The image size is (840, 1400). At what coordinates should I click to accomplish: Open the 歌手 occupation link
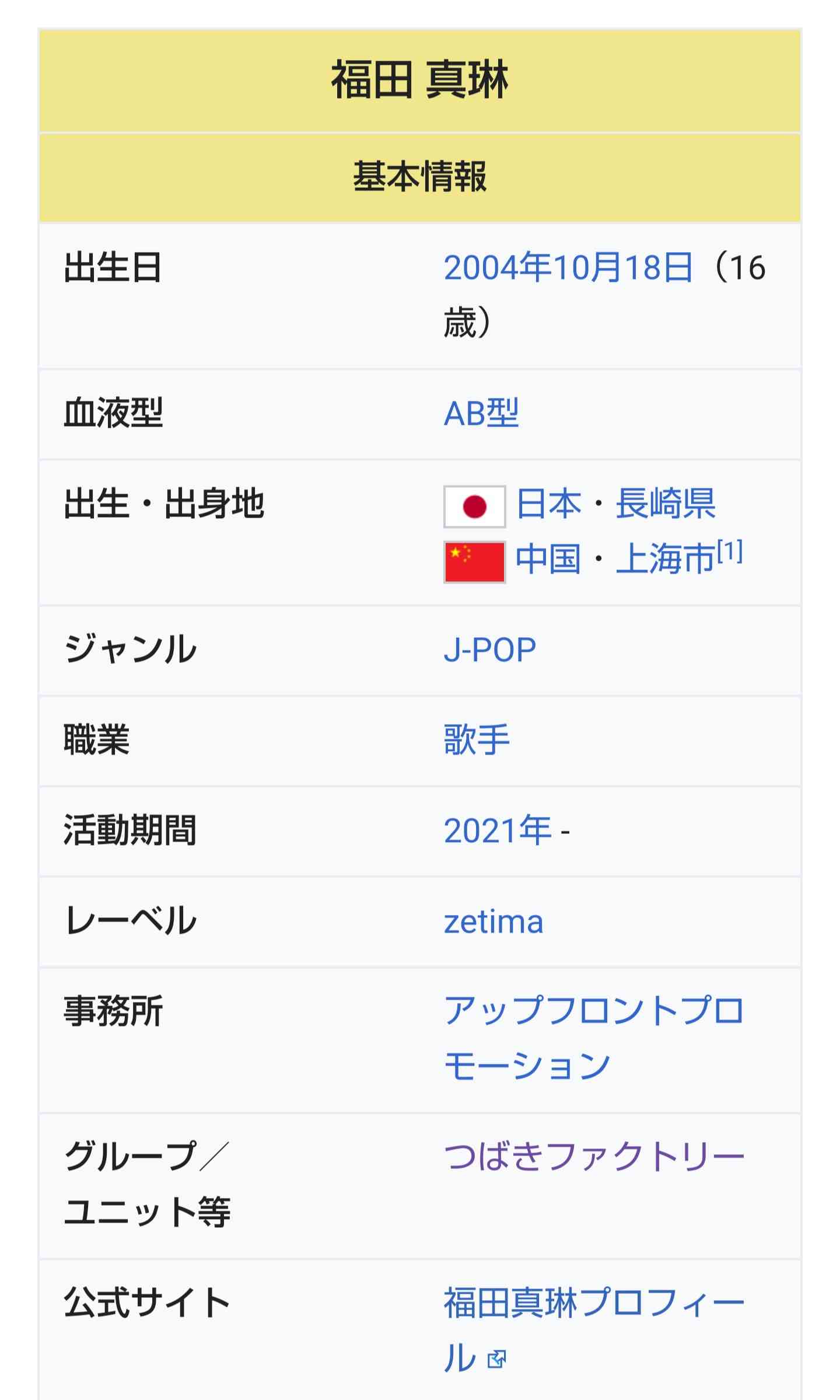click(477, 740)
